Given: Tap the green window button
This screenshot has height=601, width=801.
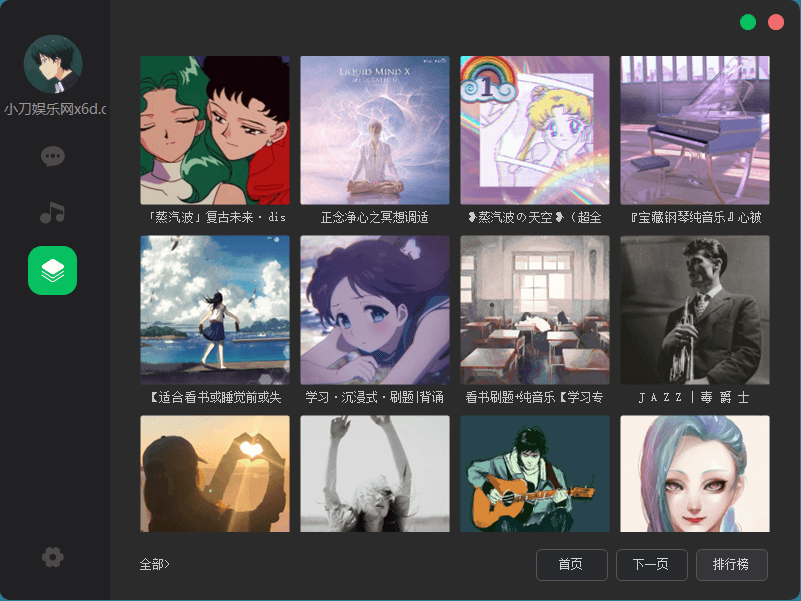Looking at the screenshot, I should click(748, 22).
